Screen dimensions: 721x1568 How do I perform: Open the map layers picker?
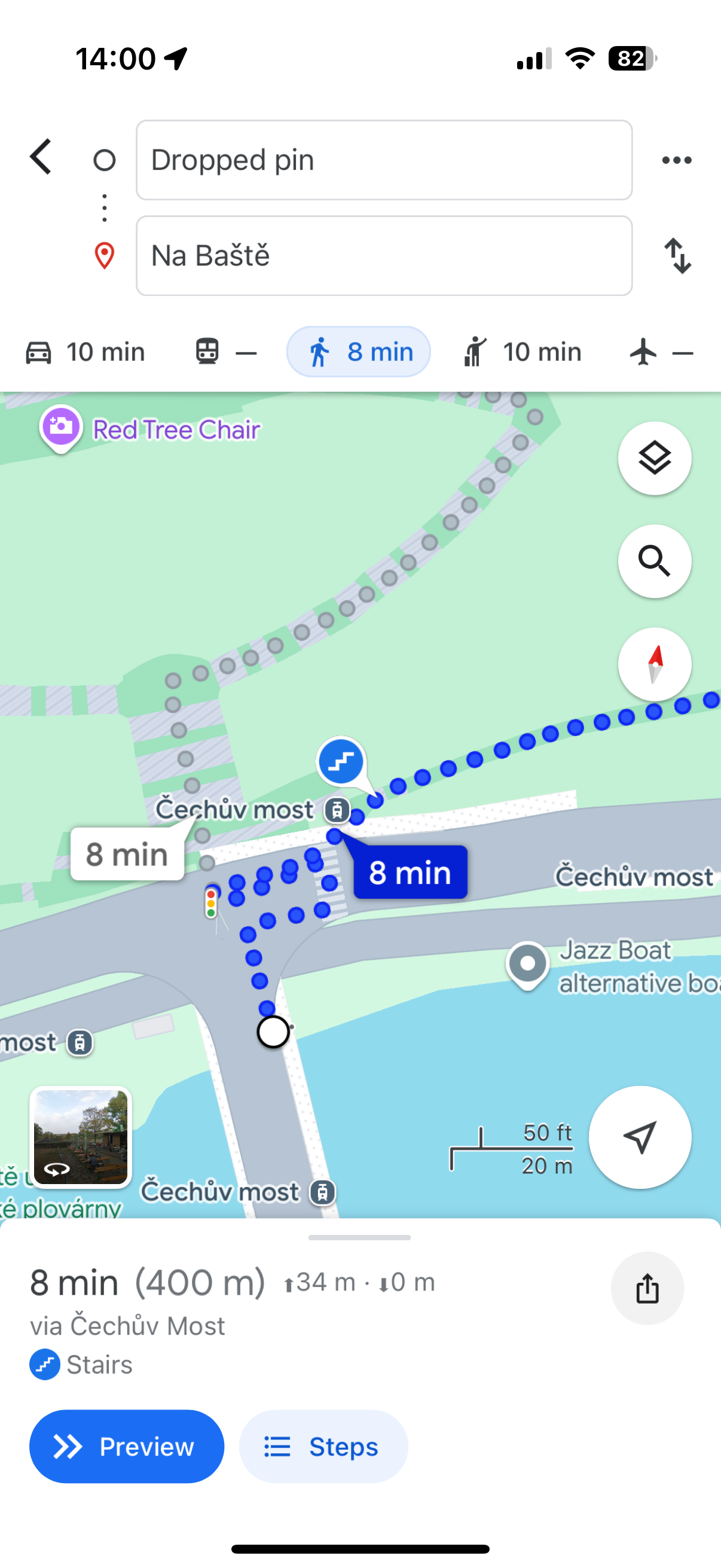click(x=655, y=458)
